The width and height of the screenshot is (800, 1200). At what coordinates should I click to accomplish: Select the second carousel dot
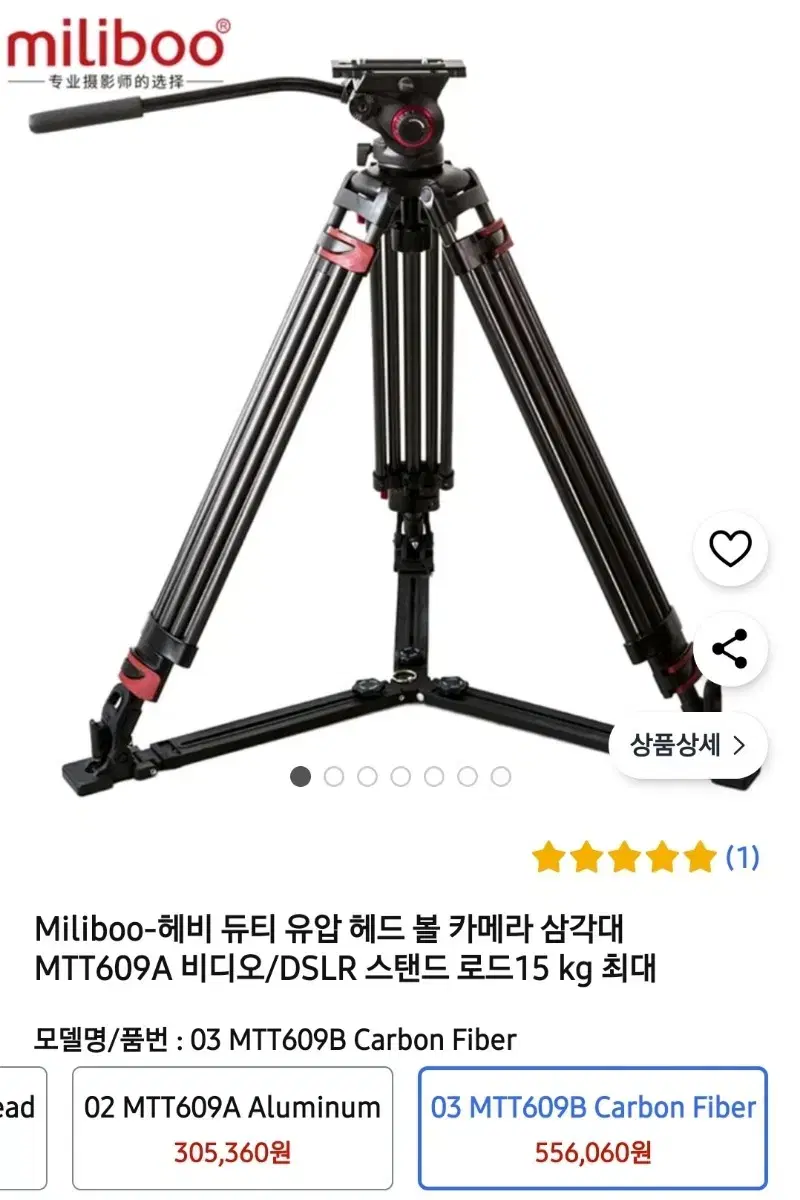(x=331, y=774)
